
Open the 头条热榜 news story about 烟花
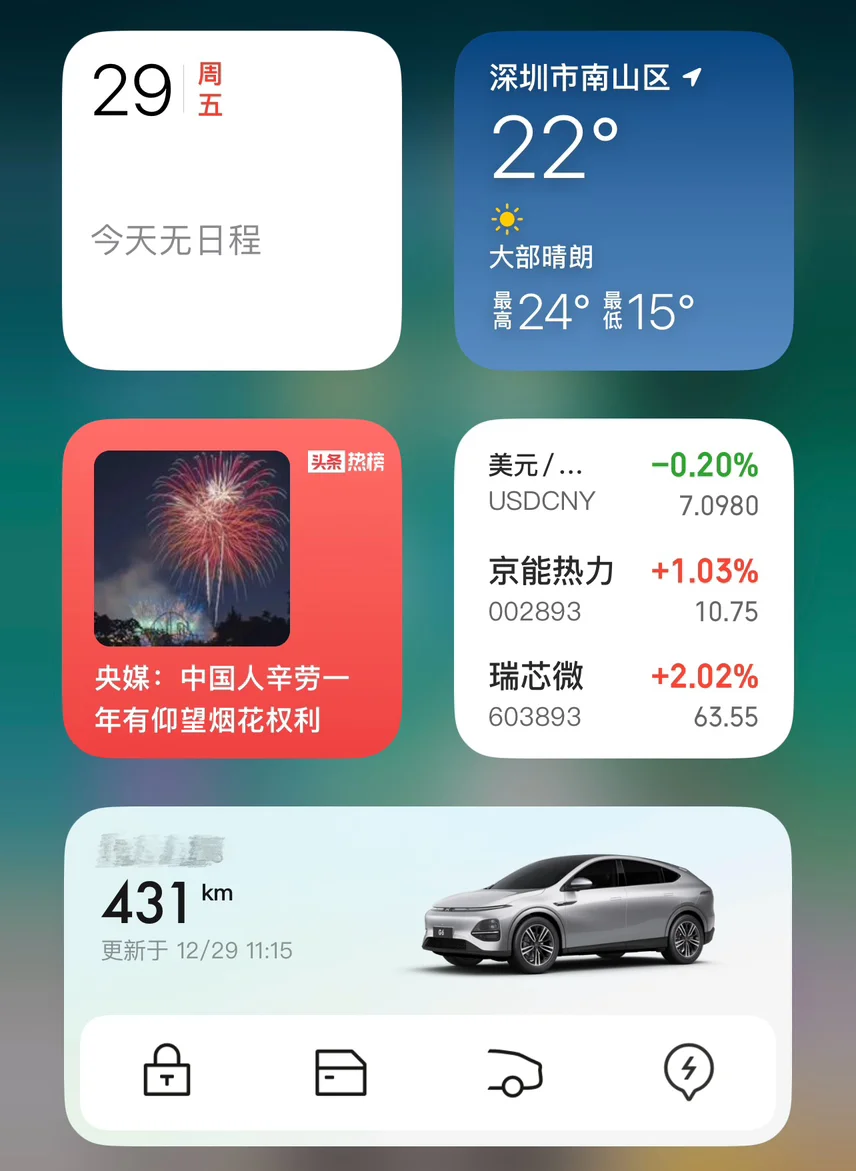tap(232, 588)
